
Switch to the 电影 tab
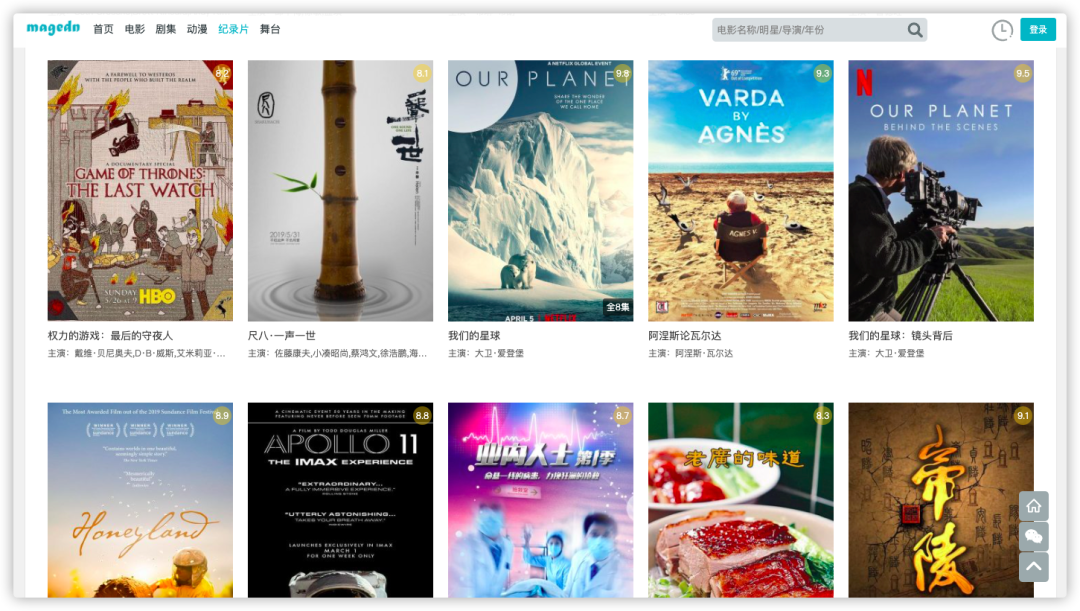(x=134, y=30)
